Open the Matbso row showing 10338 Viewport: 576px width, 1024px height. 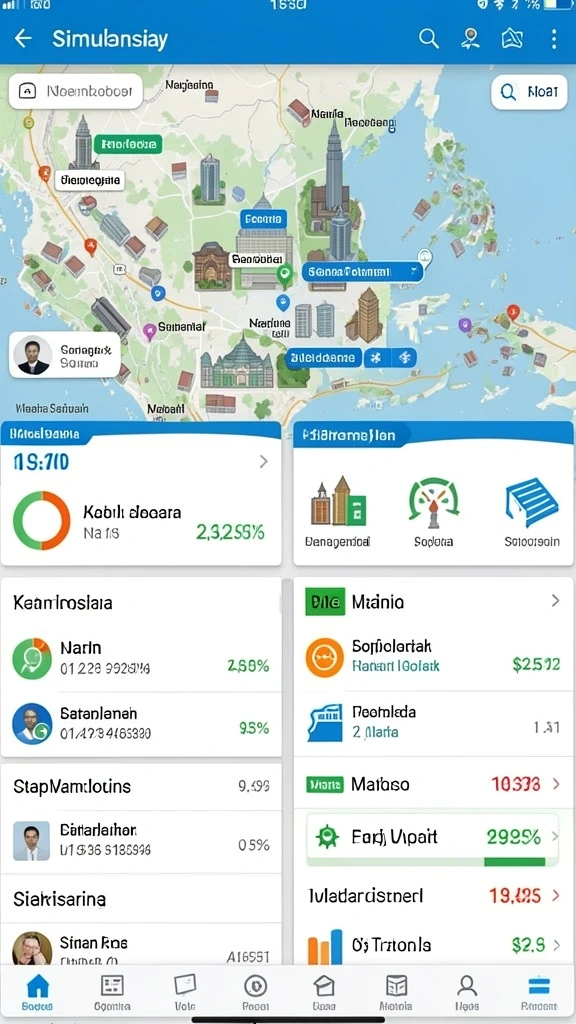433,784
